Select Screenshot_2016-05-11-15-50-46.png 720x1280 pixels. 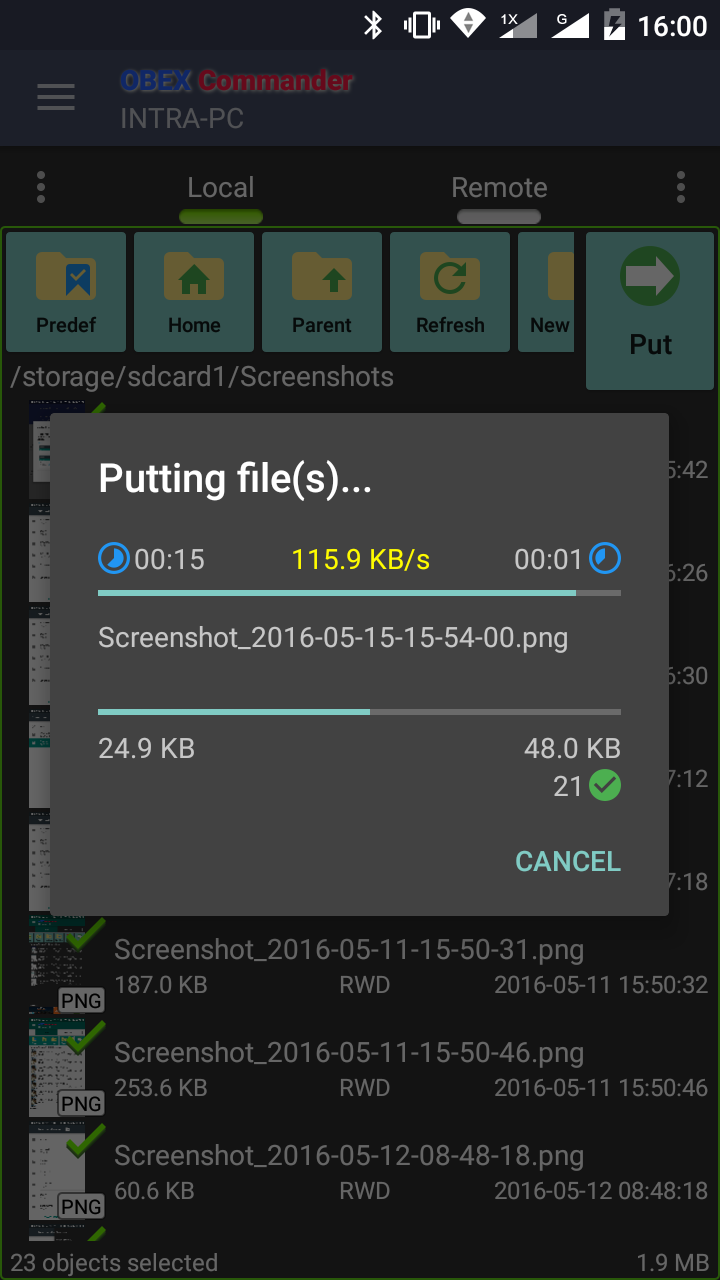click(350, 1069)
